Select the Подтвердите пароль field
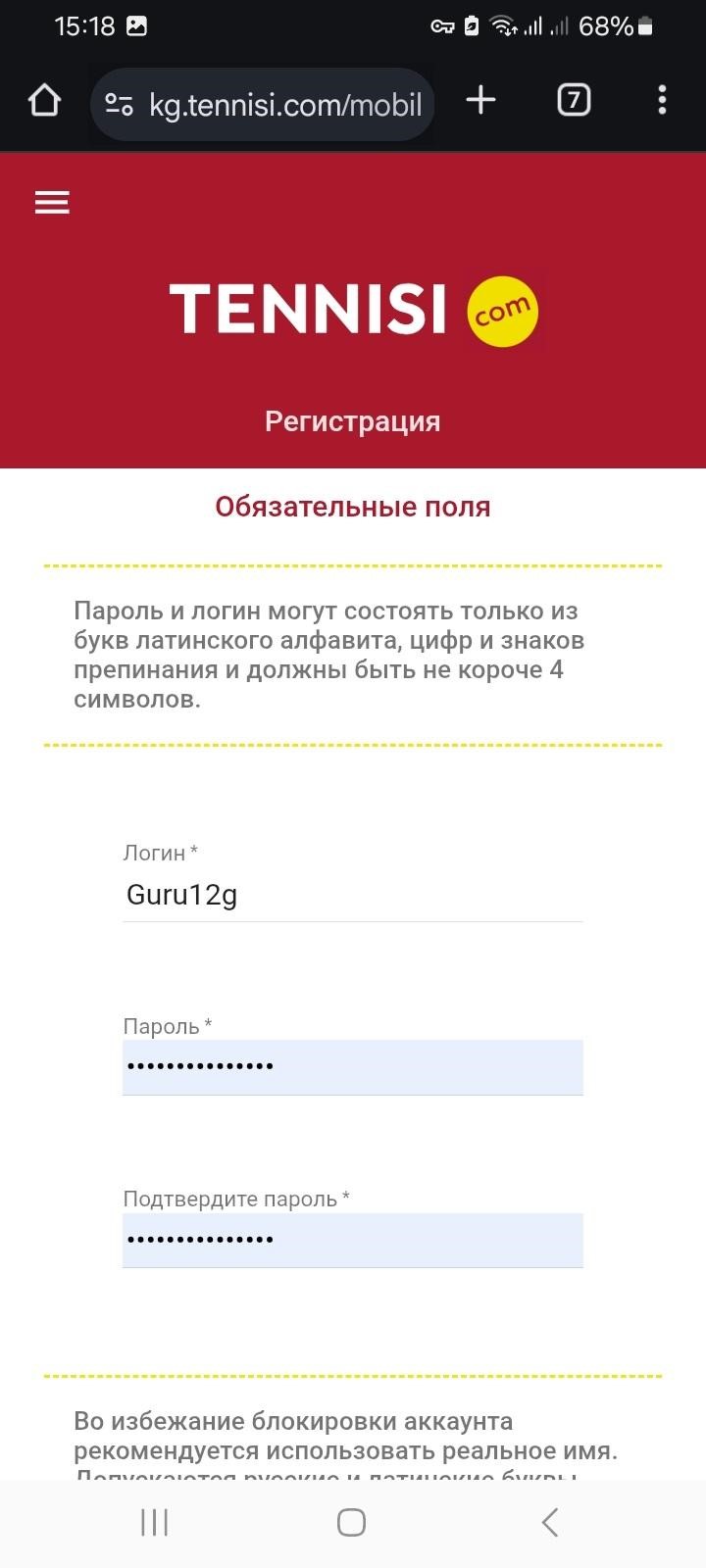 [x=352, y=1240]
